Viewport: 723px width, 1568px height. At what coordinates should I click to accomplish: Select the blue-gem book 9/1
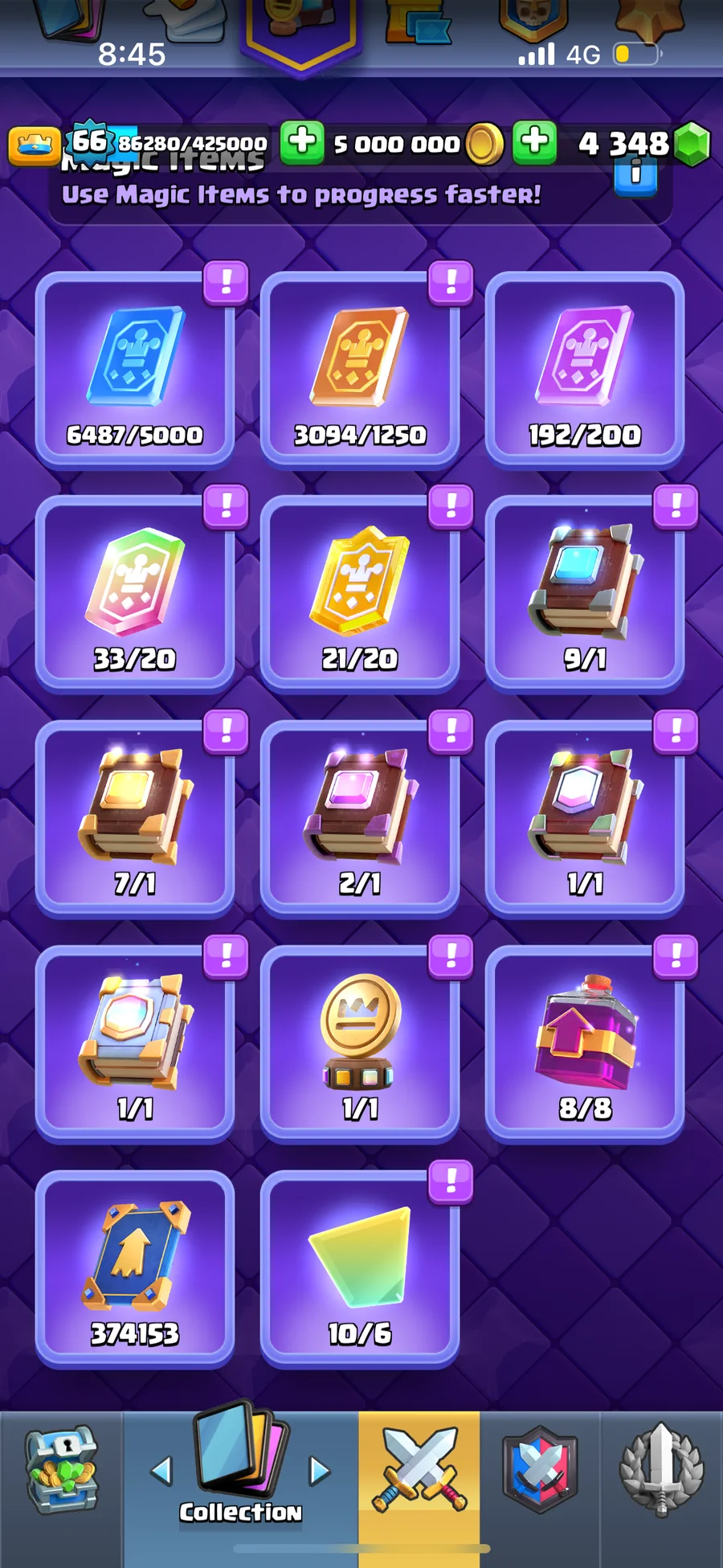pyautogui.click(x=585, y=593)
